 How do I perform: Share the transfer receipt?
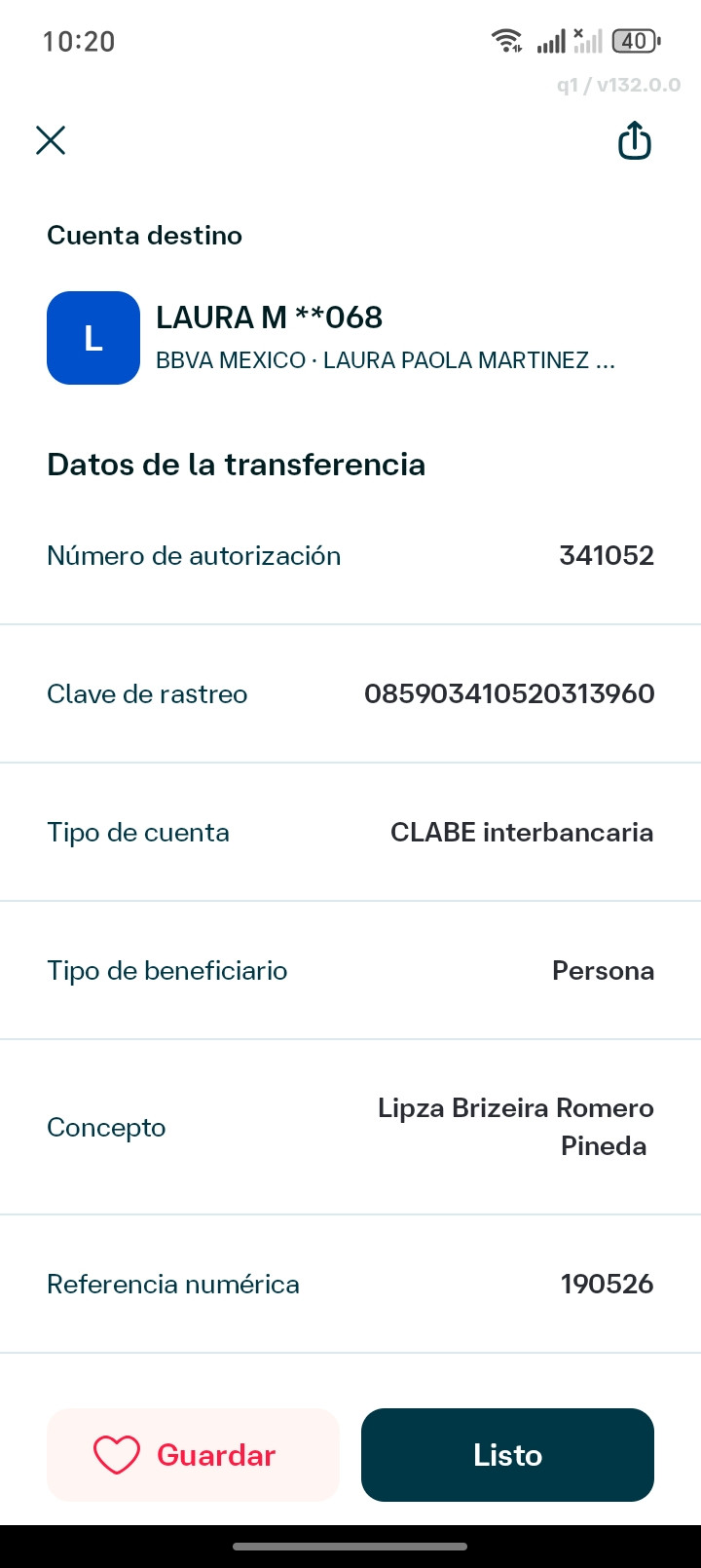coord(635,140)
